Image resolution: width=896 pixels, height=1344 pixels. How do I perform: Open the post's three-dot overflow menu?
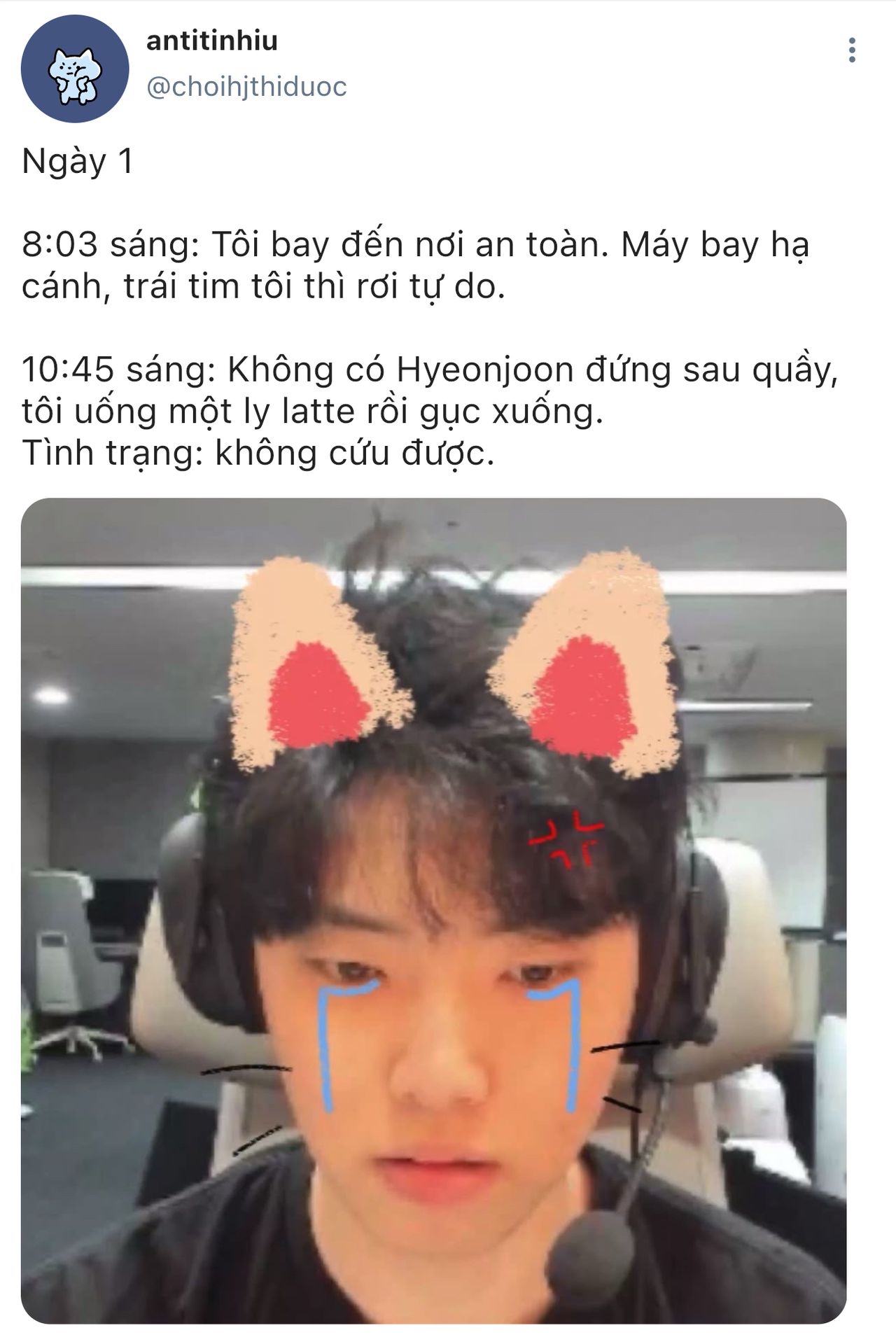tap(851, 50)
